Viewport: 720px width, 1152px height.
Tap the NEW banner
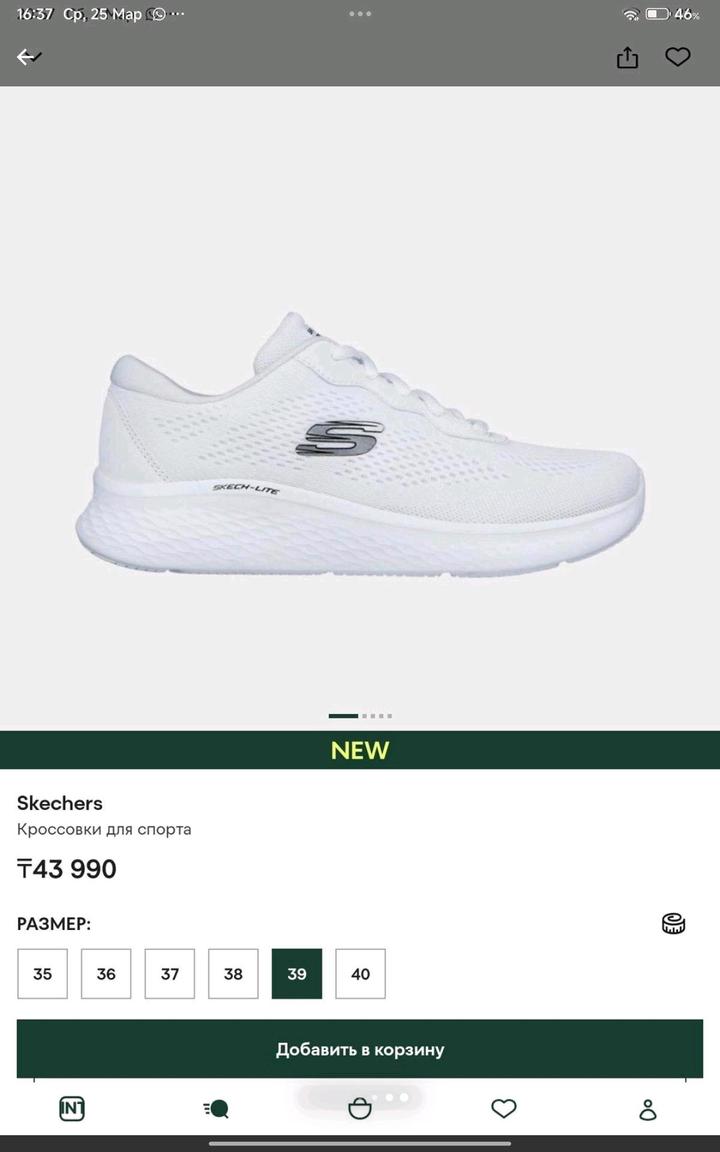click(x=360, y=750)
